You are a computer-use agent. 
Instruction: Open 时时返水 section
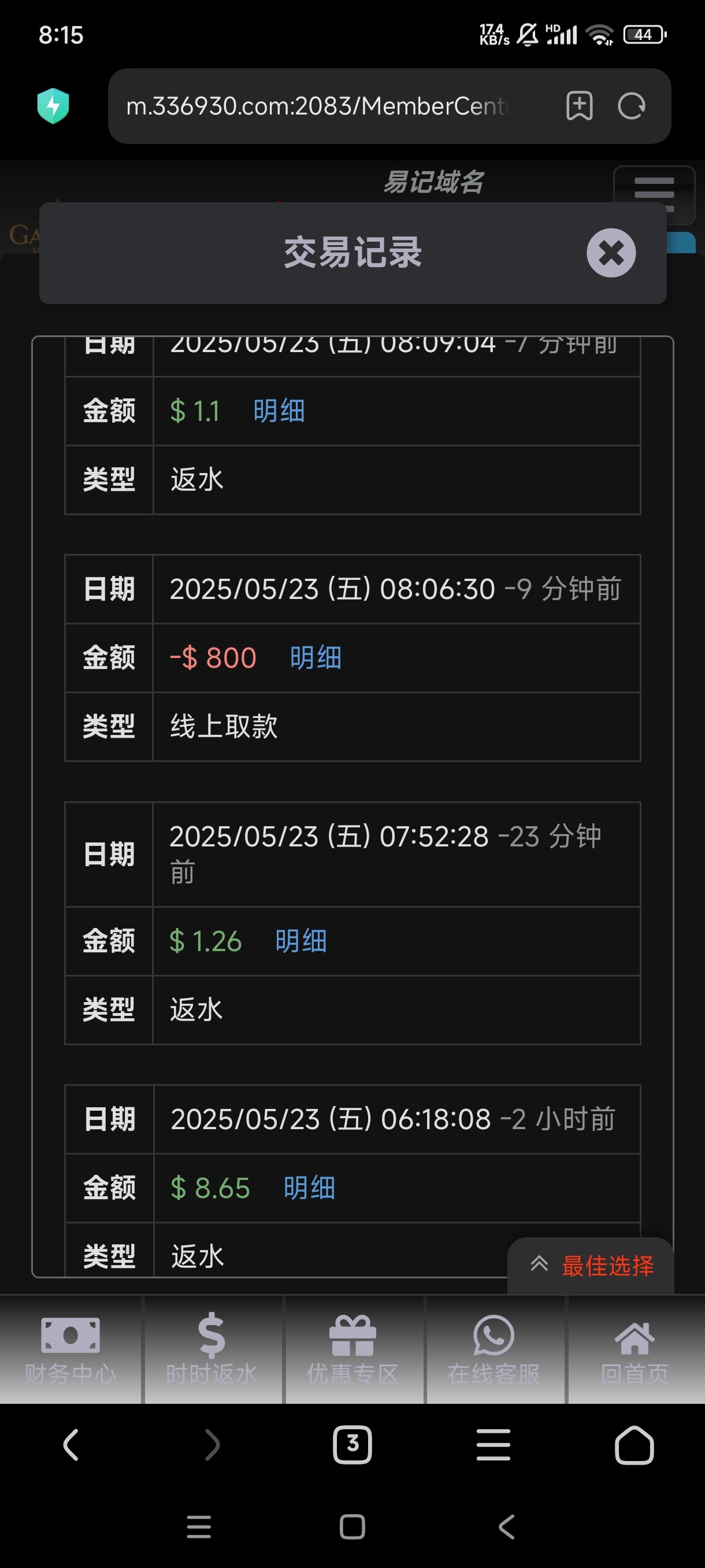211,1349
